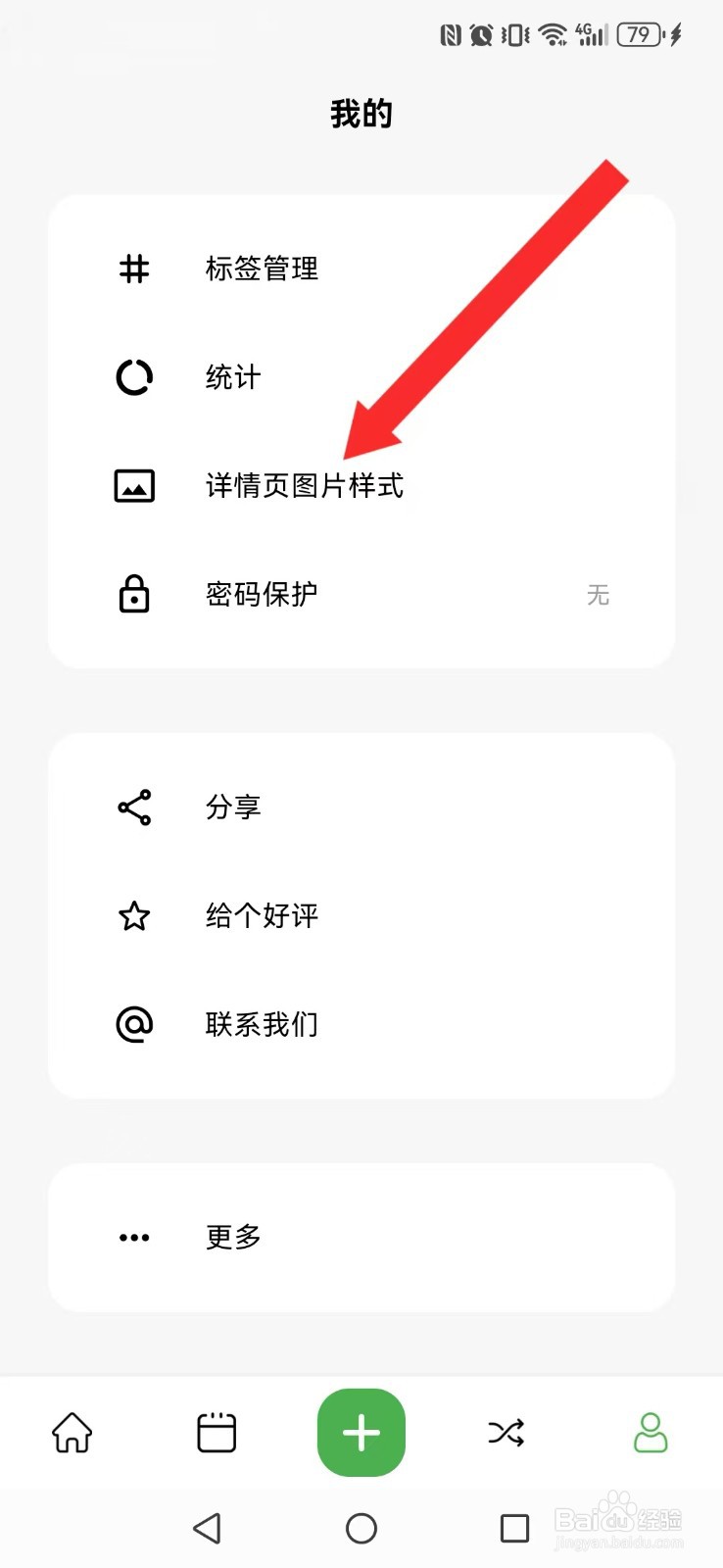Open 详情页图片样式 setting
Viewport: 723px width, 1568px height.
(x=304, y=486)
